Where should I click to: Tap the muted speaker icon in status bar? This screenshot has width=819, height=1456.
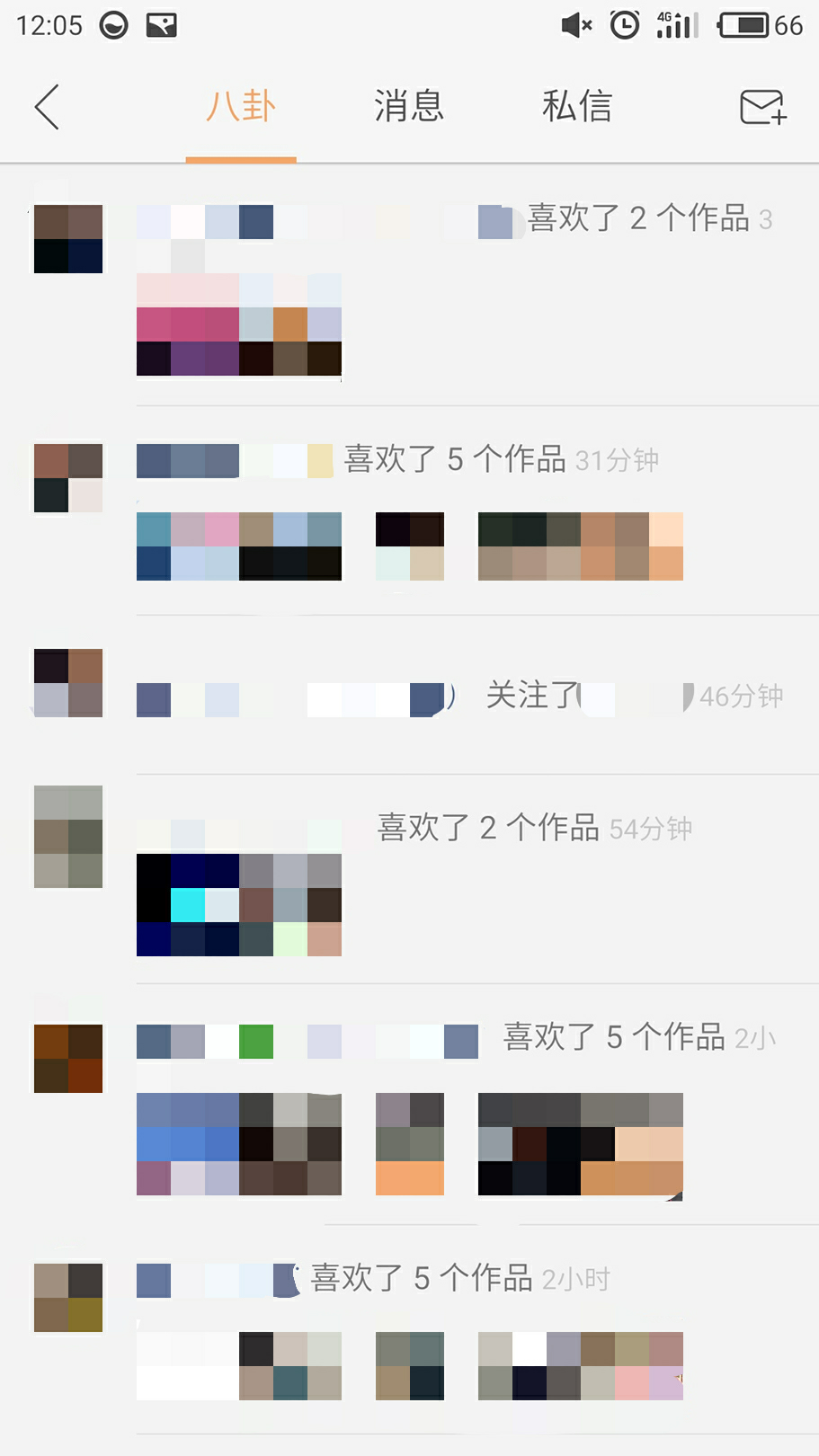coord(574,25)
